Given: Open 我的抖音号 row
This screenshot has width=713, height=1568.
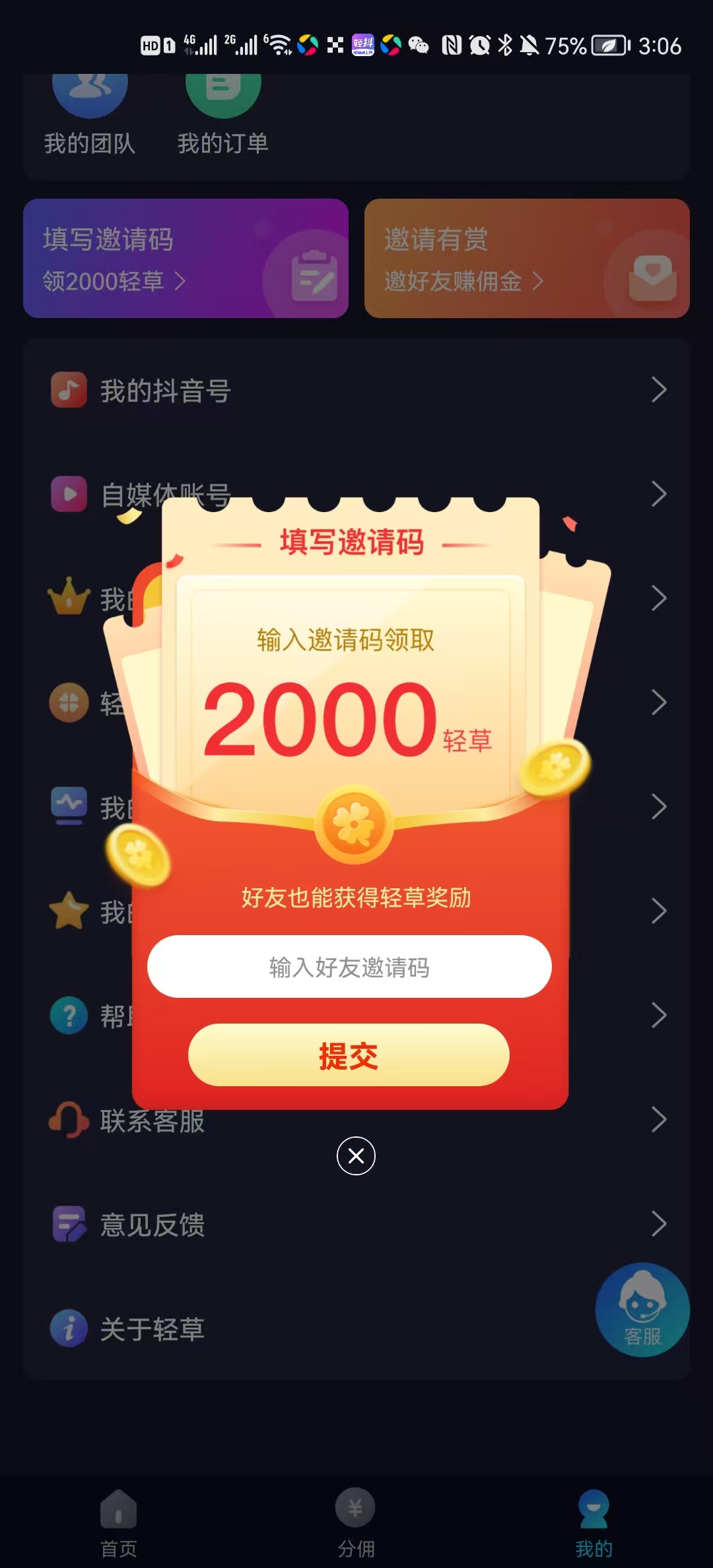Looking at the screenshot, I should coord(356,390).
